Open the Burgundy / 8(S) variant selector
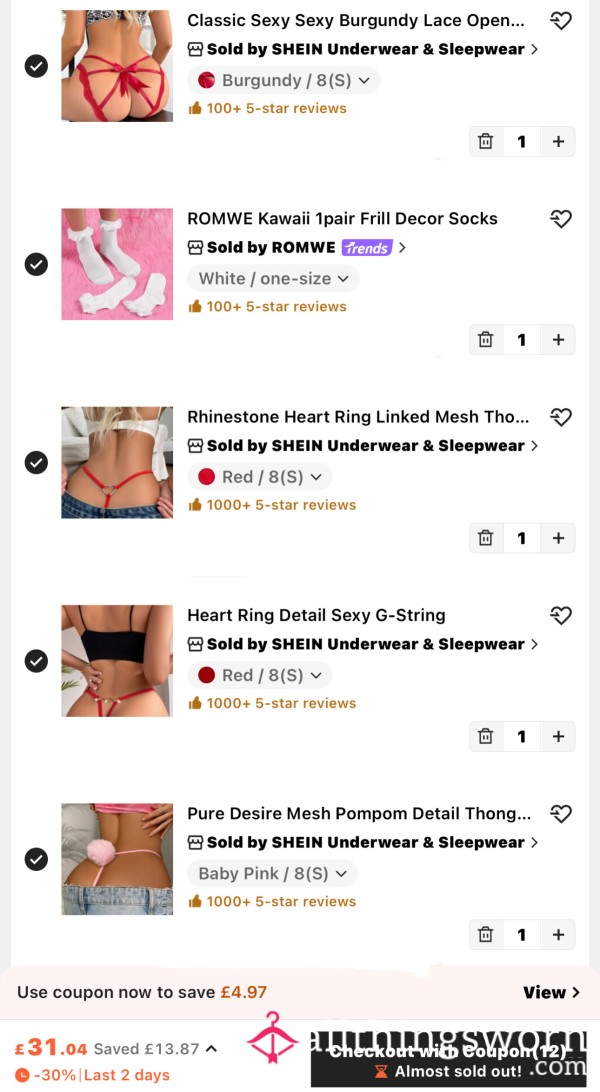This screenshot has height=1092, width=600. 283,80
